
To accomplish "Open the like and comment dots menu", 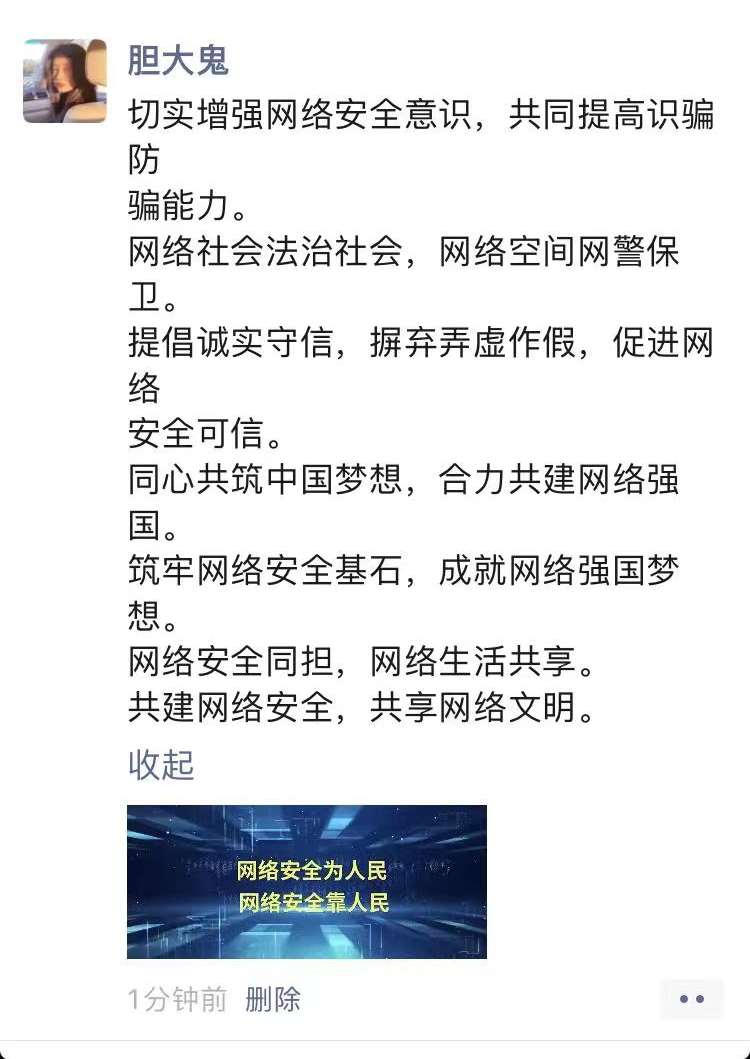I will (x=692, y=998).
